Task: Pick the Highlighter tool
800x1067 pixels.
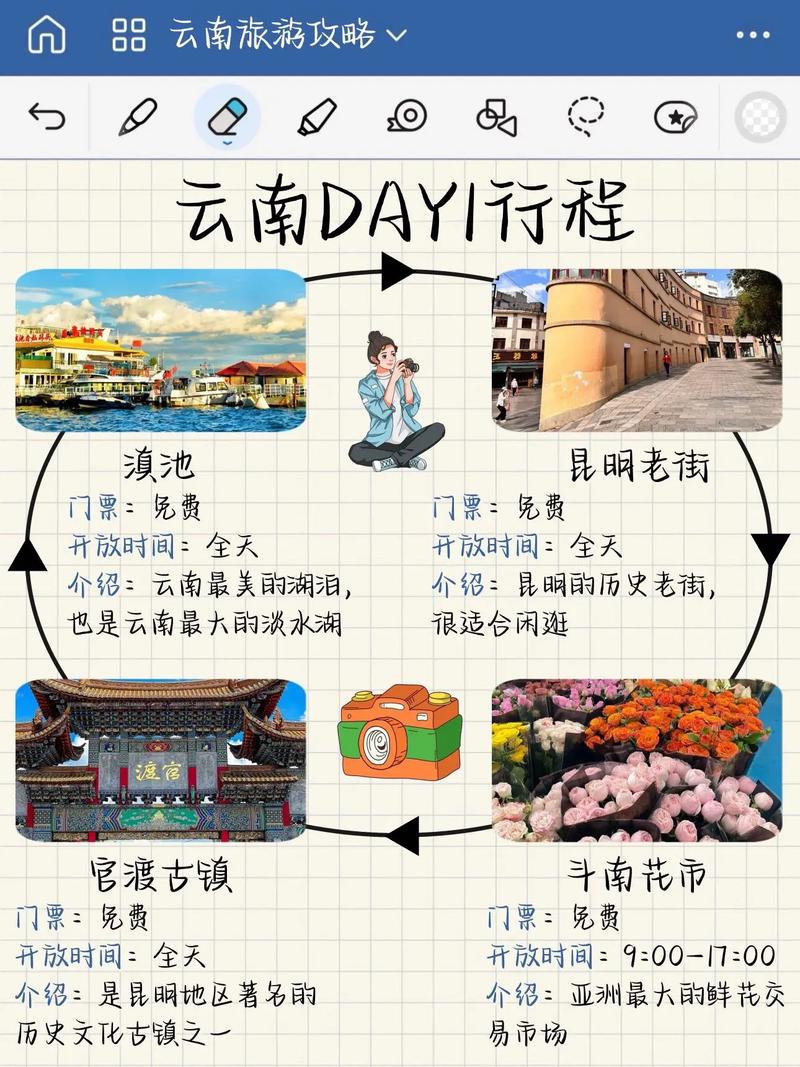Action: point(317,117)
